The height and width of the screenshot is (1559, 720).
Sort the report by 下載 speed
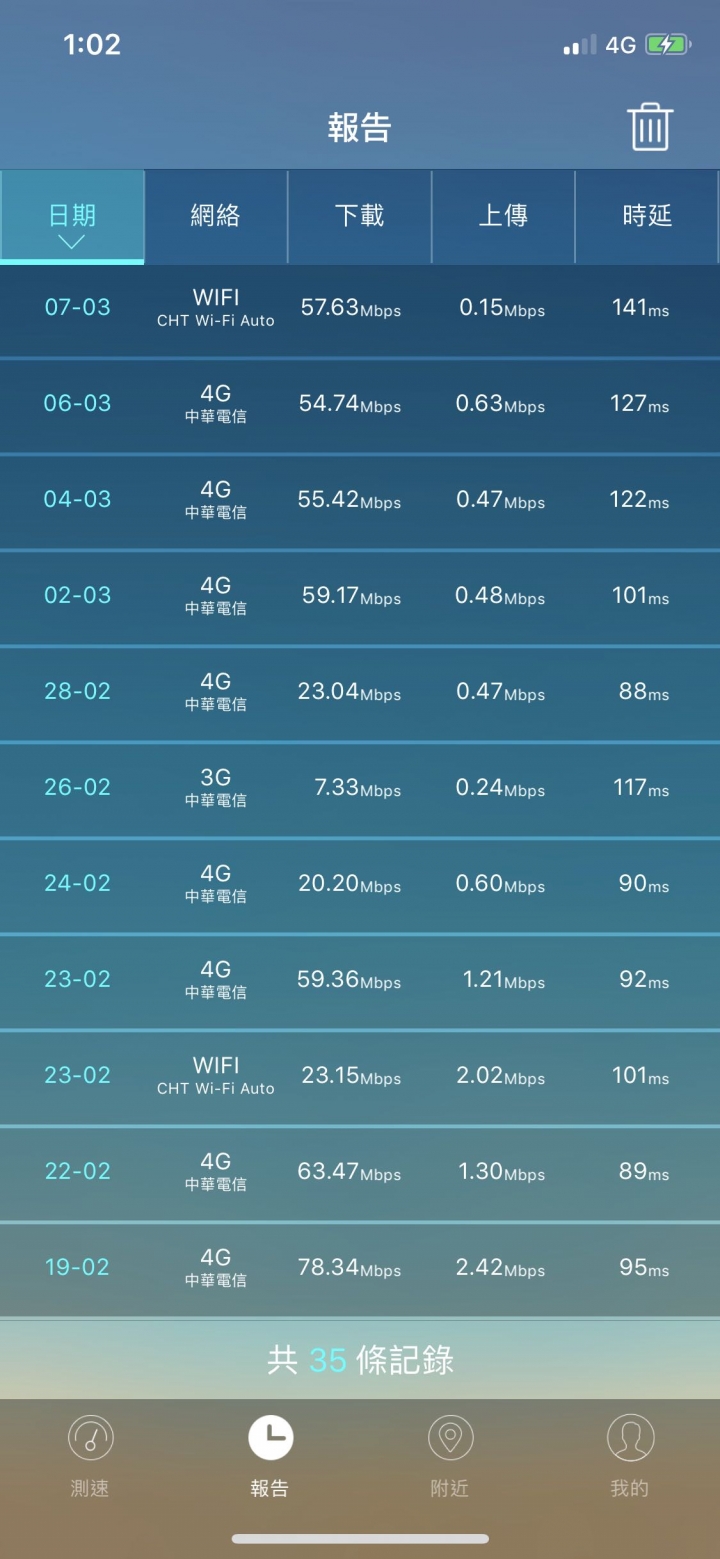click(x=359, y=216)
